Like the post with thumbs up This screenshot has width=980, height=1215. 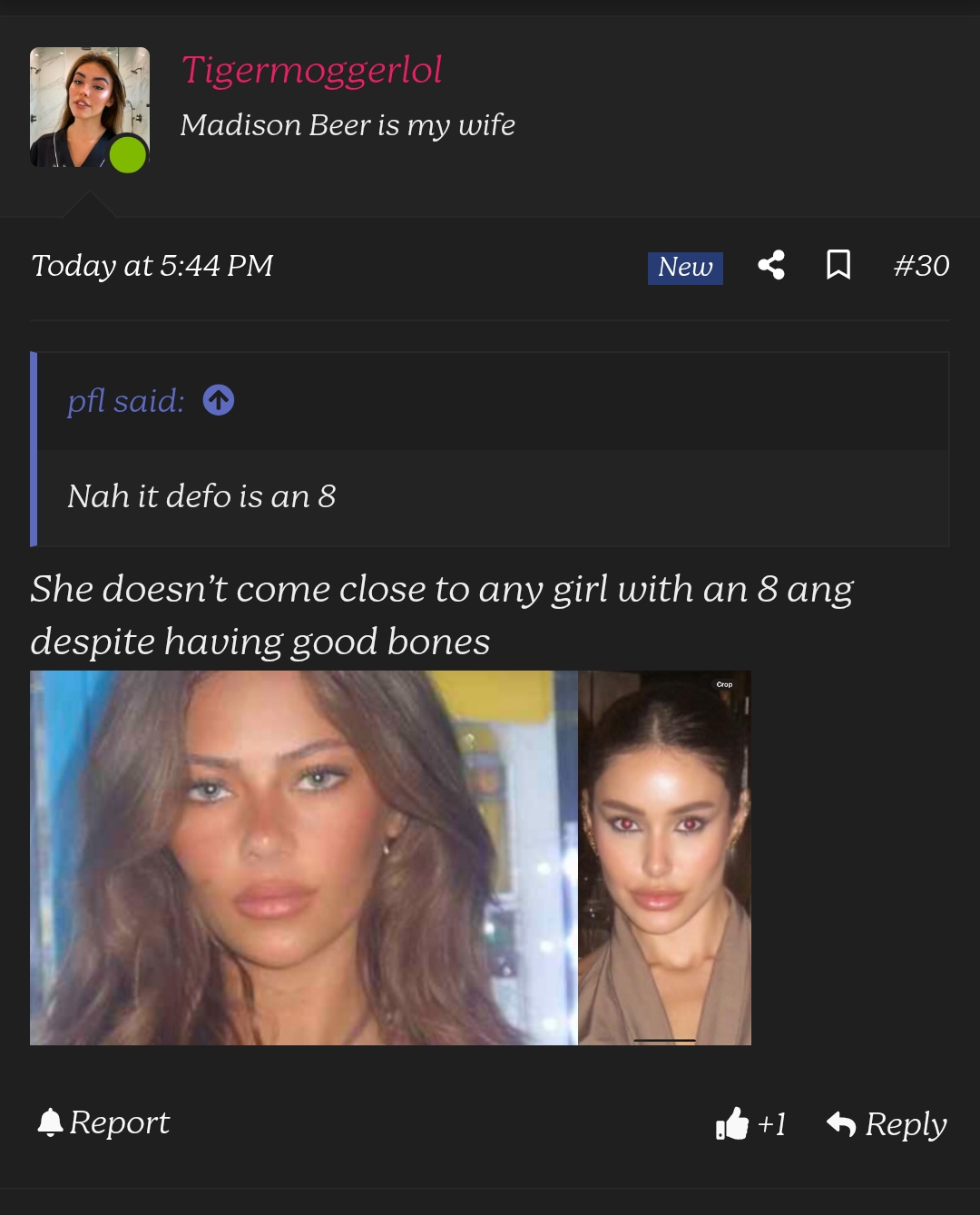(733, 1123)
